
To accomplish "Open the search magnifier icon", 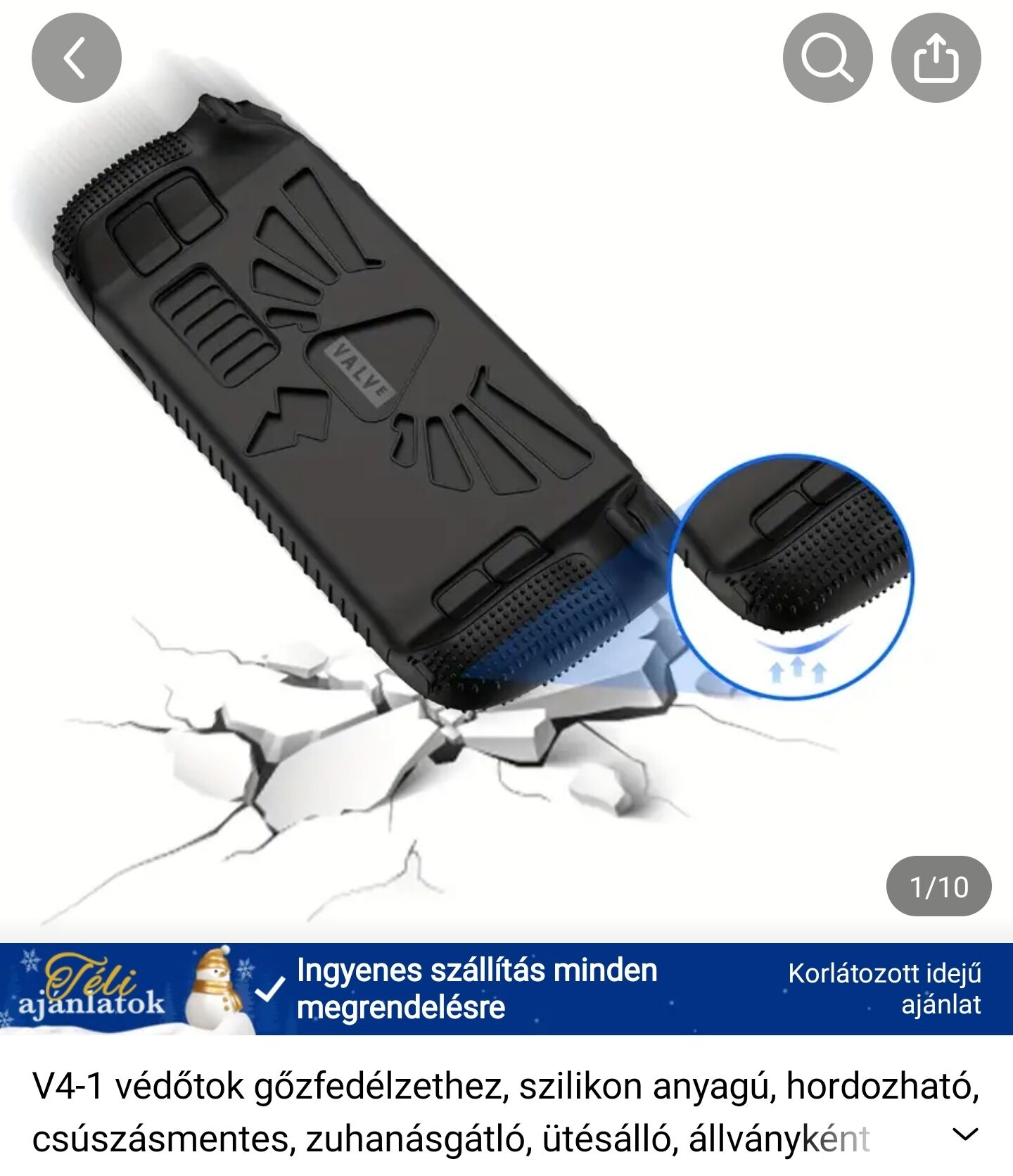I will click(827, 58).
